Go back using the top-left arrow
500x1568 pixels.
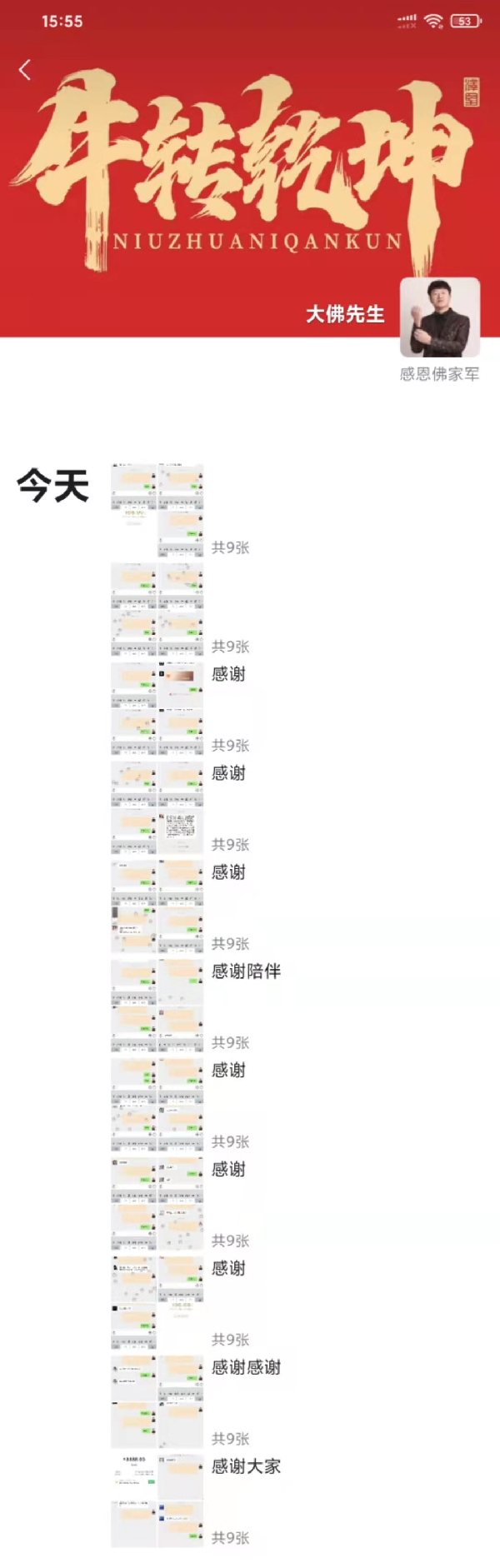coord(25,70)
